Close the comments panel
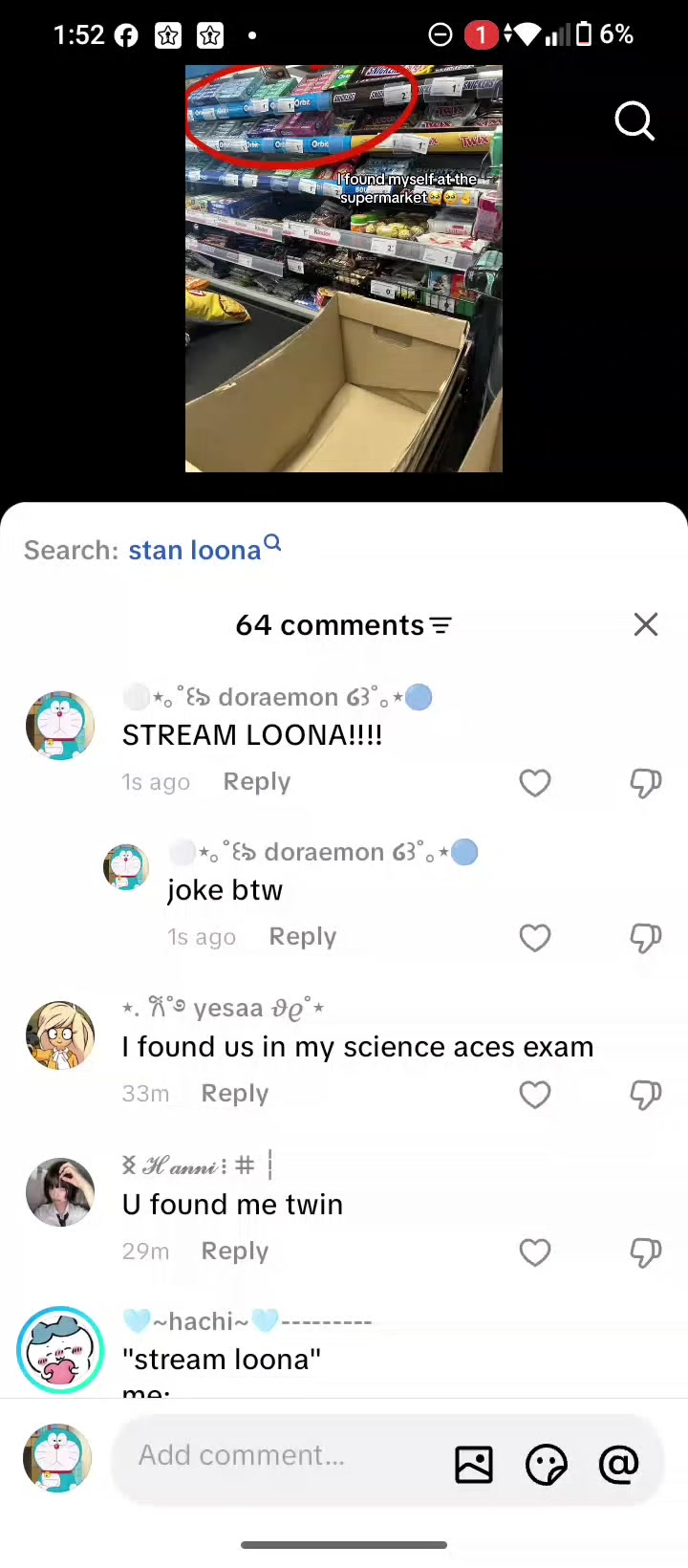This screenshot has height=1568, width=688. coord(646,624)
